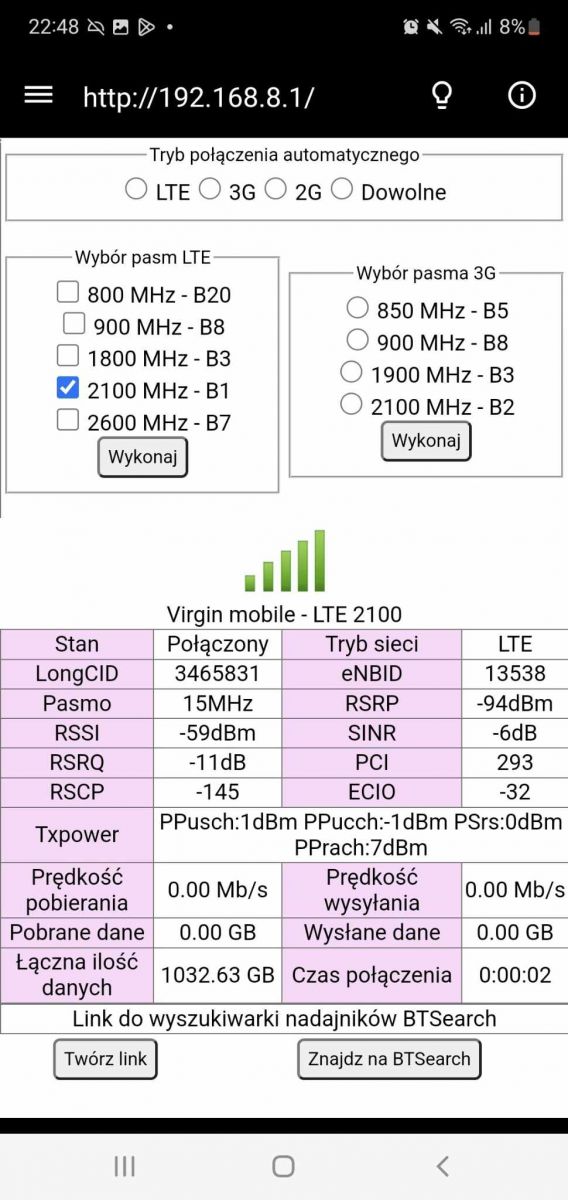Uncheck the 2100 MHz - B1 LTE band
Image resolution: width=568 pixels, height=1200 pixels.
[x=67, y=387]
